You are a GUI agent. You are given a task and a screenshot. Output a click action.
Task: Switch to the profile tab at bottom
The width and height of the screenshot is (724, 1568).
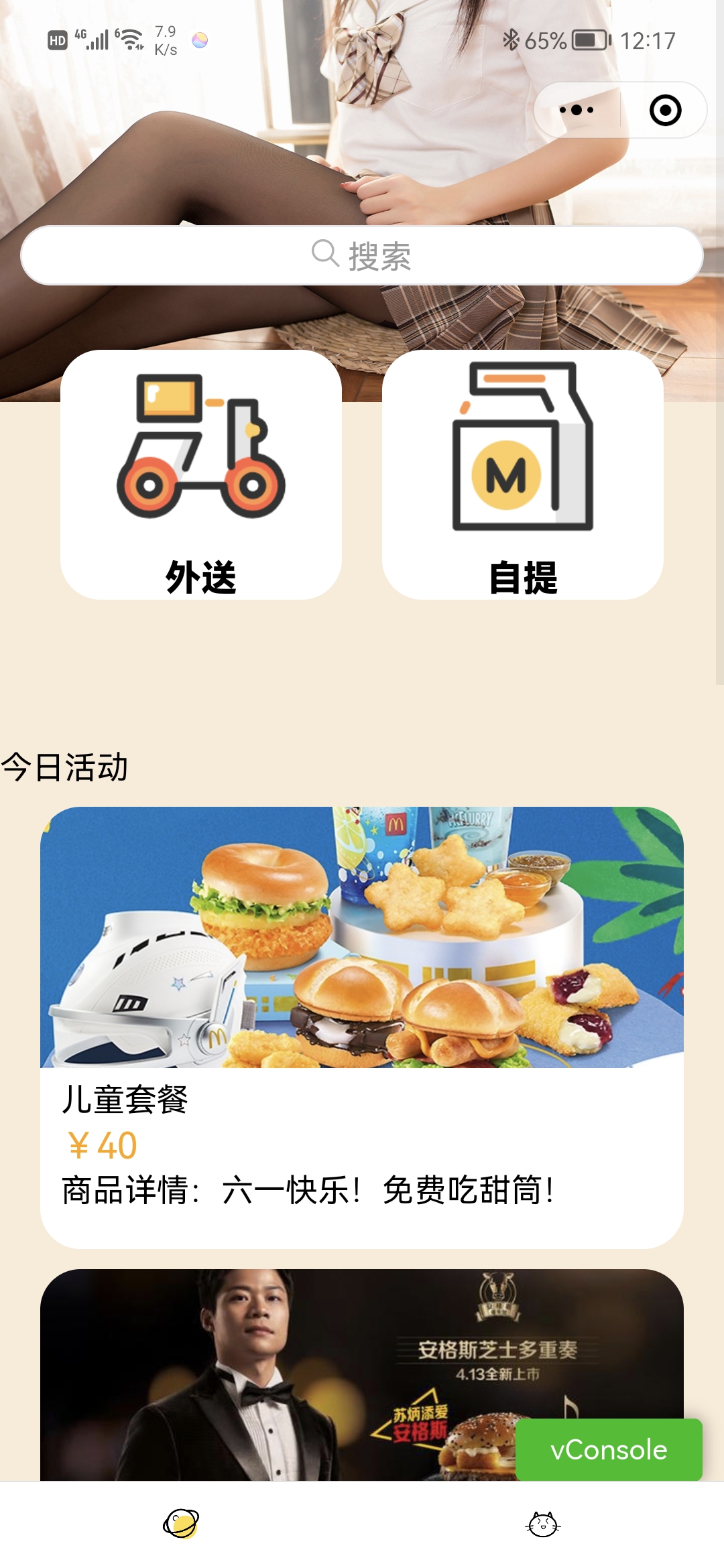coord(543,1525)
